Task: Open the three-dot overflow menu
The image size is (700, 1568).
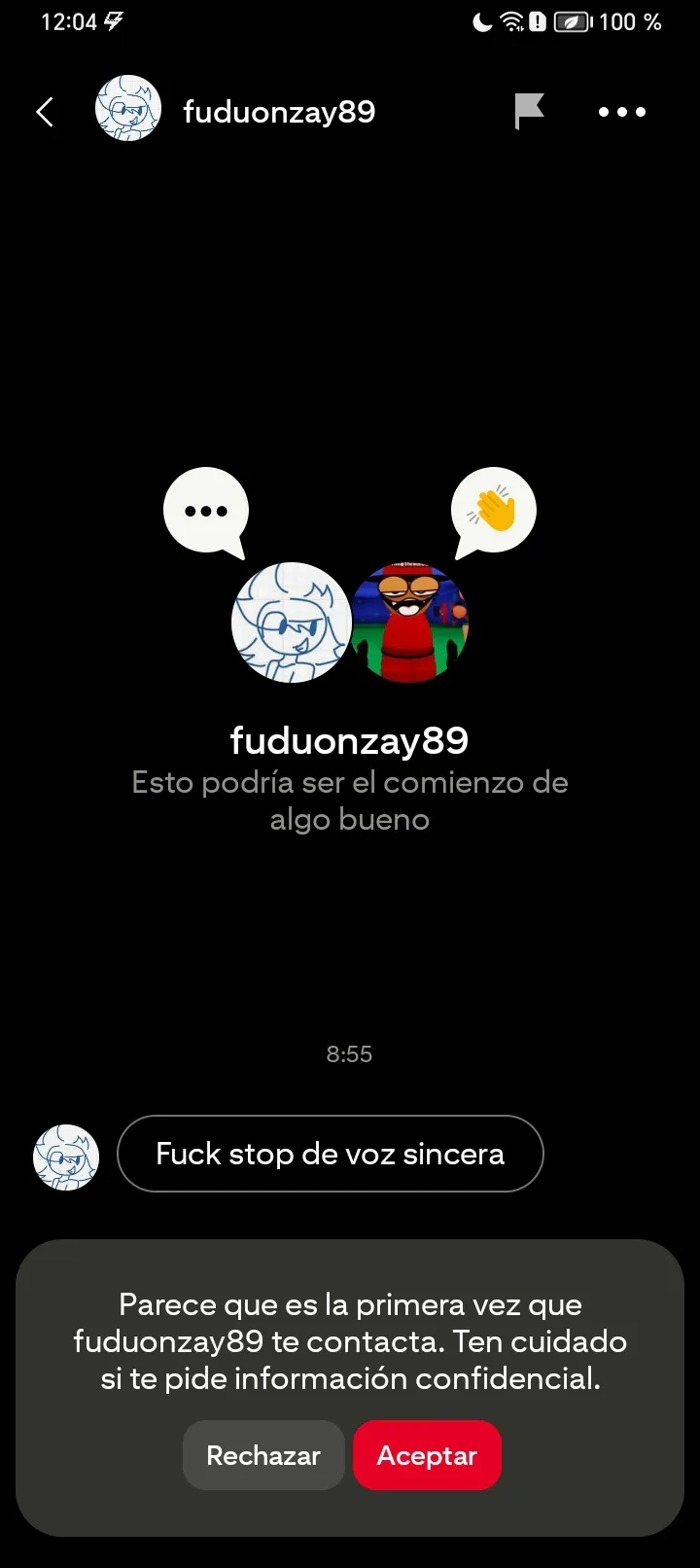Action: pos(622,112)
